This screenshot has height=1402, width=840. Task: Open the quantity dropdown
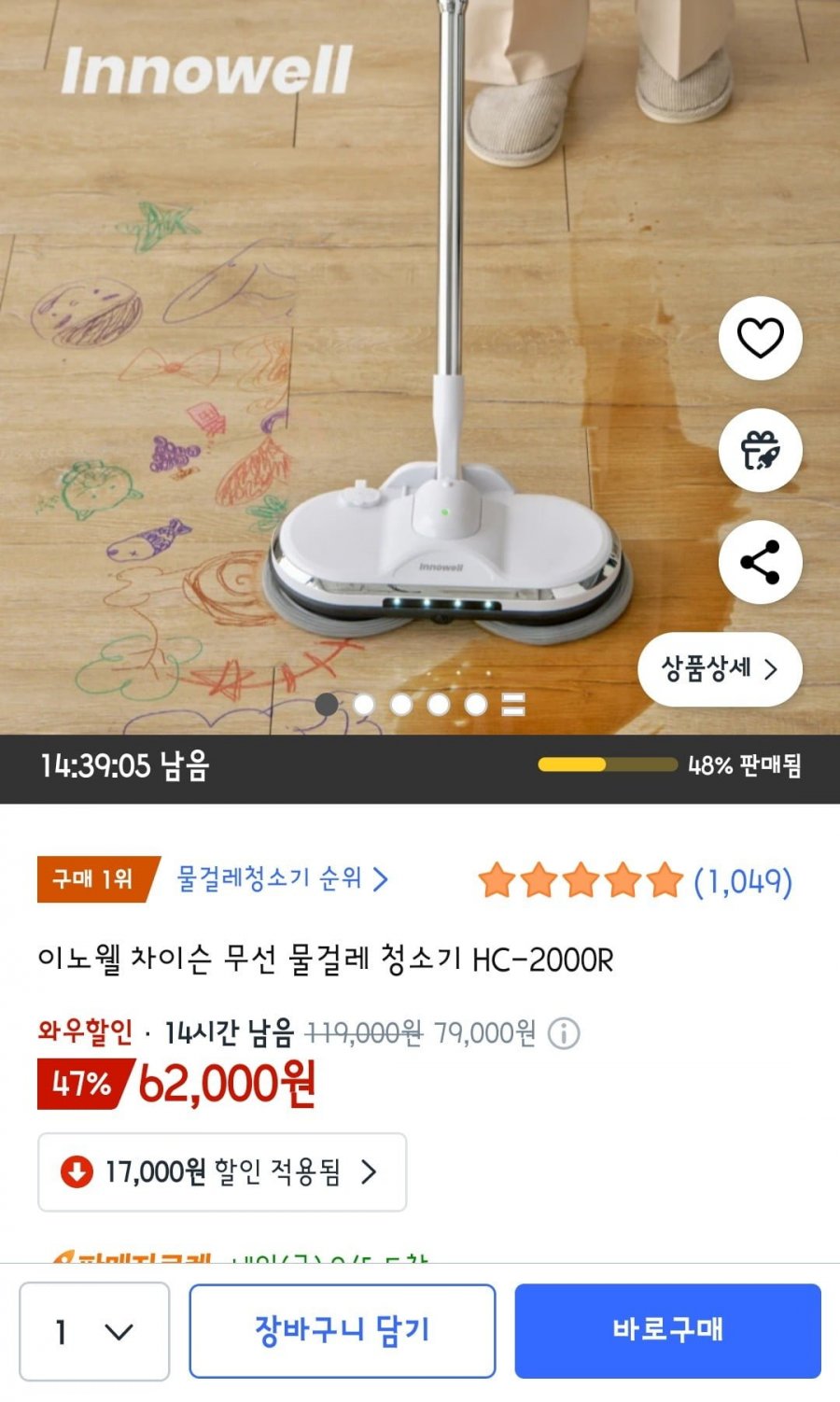pyautogui.click(x=94, y=1331)
